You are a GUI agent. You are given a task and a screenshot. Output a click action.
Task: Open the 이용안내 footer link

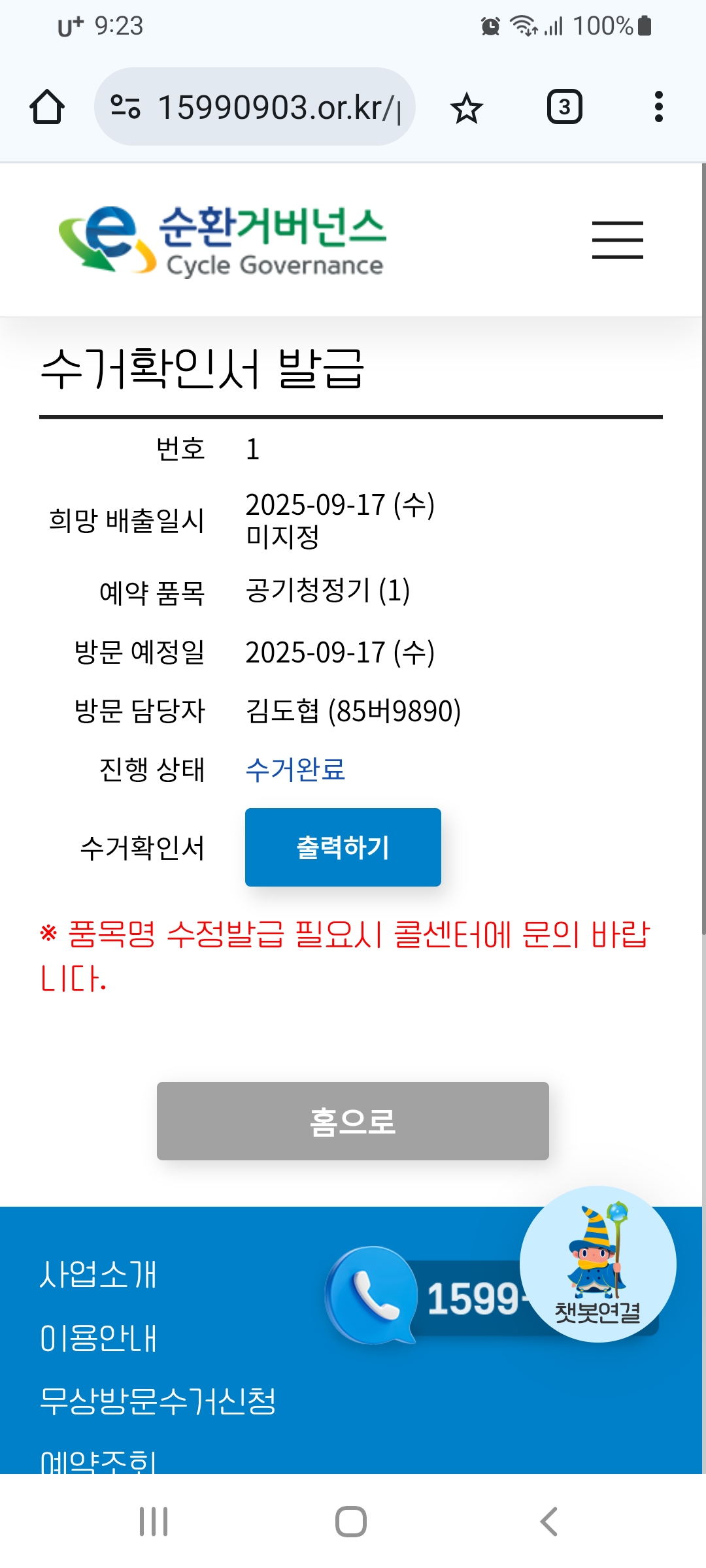pos(98,1337)
